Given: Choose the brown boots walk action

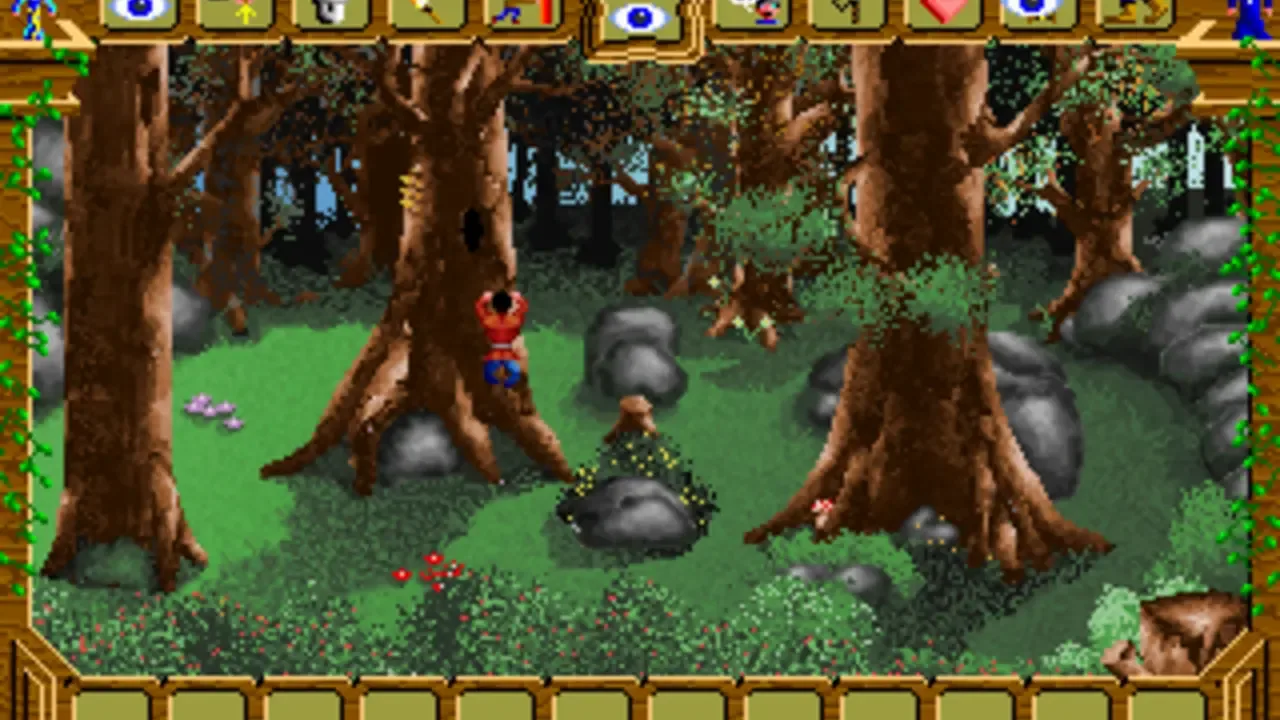Looking at the screenshot, I should click(1135, 12).
